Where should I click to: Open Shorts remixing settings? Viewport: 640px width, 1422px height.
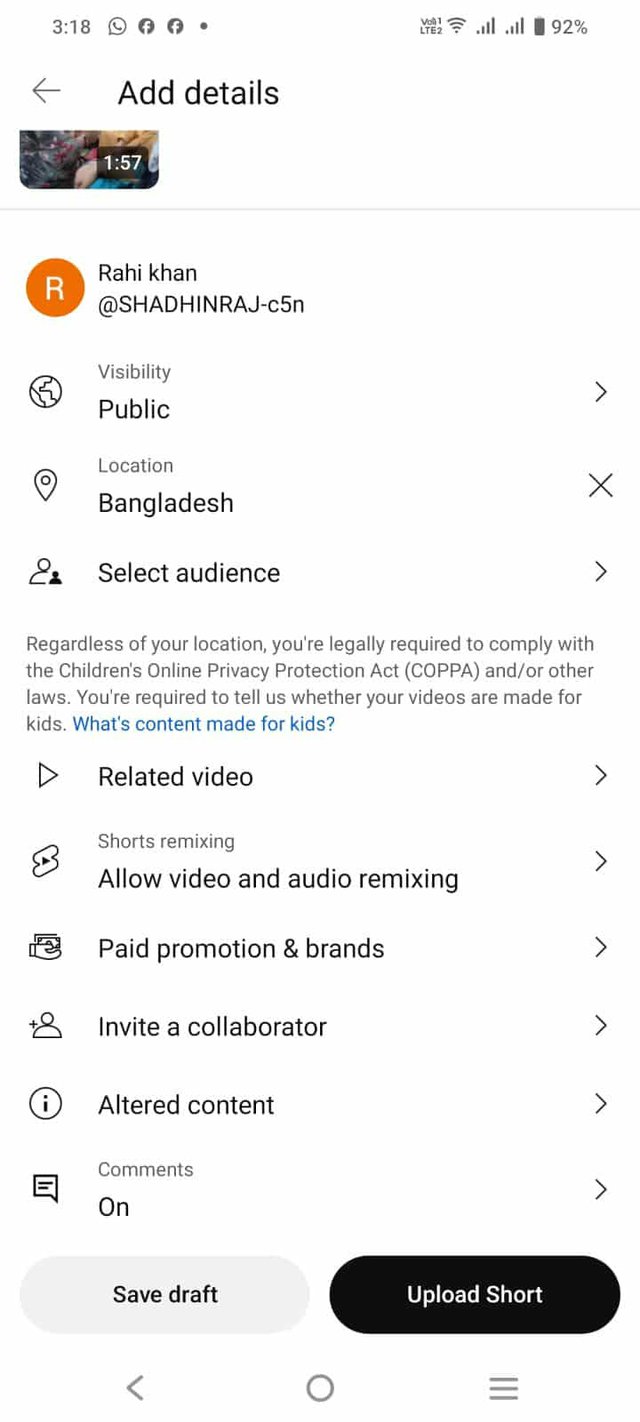click(320, 862)
